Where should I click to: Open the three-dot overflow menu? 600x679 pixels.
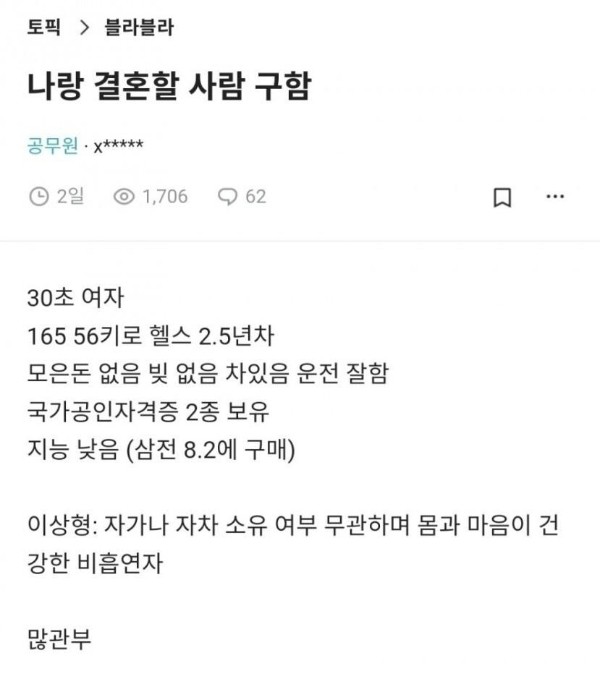click(x=555, y=196)
